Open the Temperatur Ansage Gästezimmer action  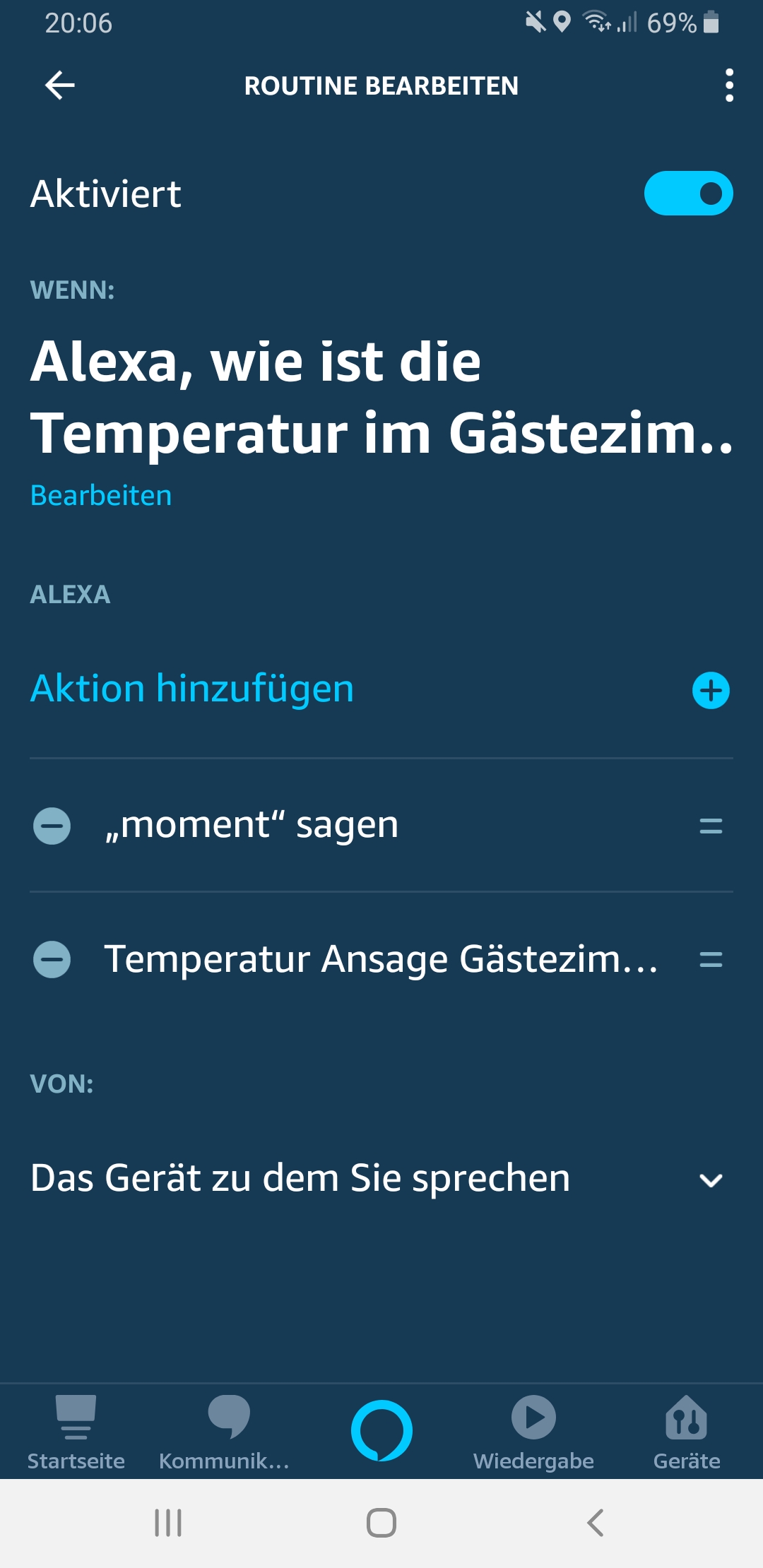pyautogui.click(x=381, y=959)
